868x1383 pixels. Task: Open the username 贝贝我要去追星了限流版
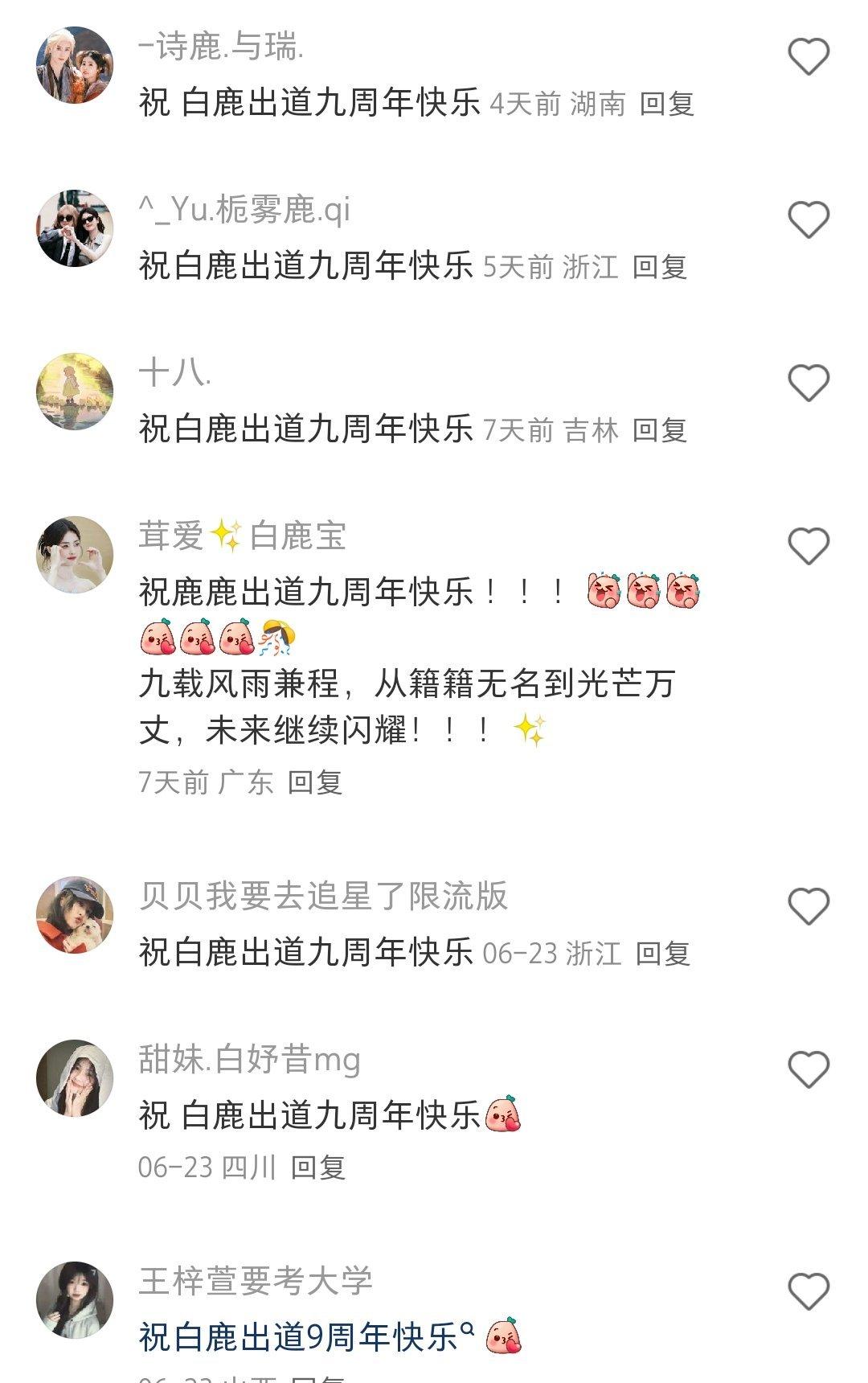point(323,897)
